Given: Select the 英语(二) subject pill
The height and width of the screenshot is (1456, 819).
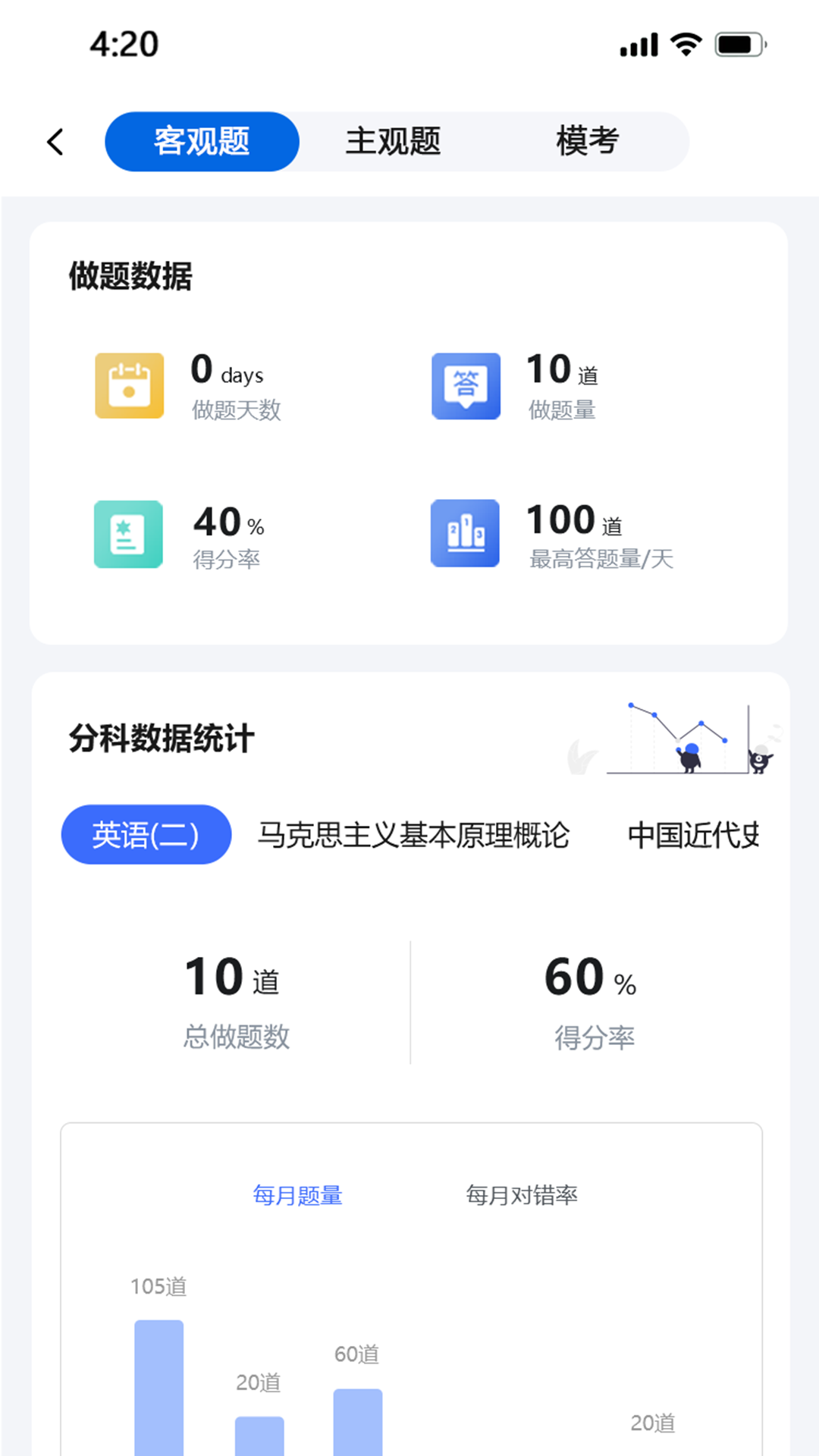Looking at the screenshot, I should [146, 834].
